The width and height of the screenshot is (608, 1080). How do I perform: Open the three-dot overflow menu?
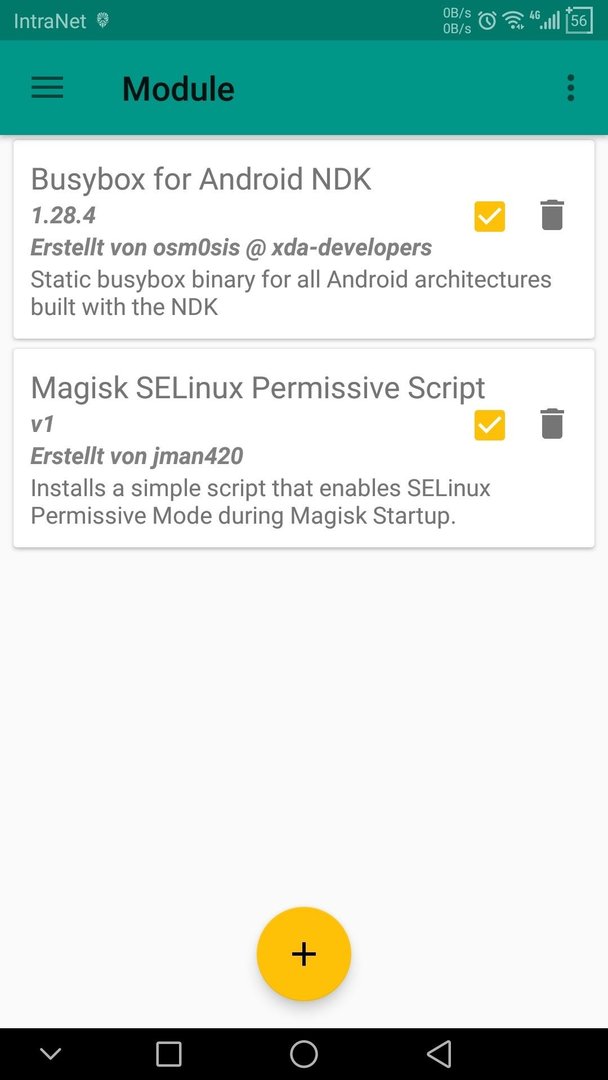(570, 88)
